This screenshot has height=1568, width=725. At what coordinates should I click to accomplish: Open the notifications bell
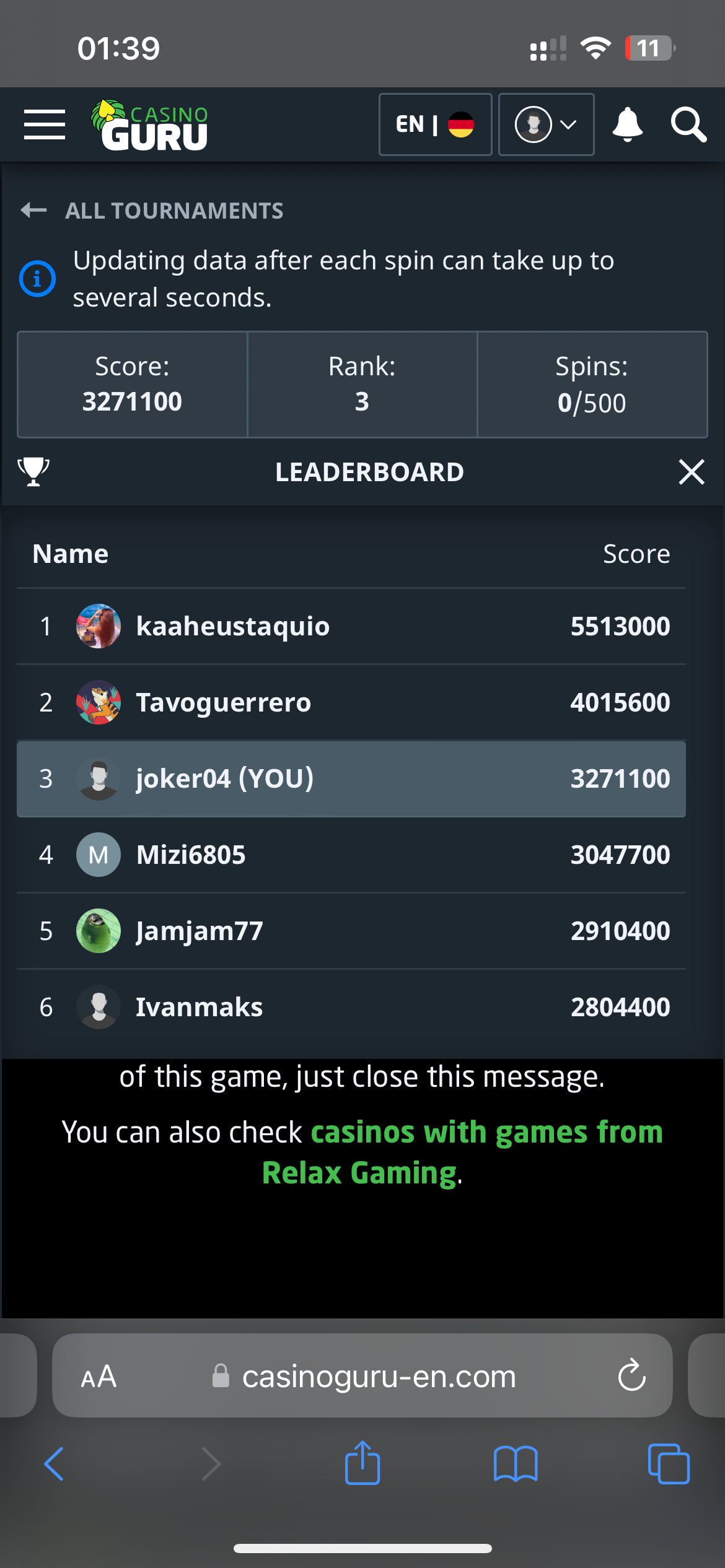(x=627, y=124)
